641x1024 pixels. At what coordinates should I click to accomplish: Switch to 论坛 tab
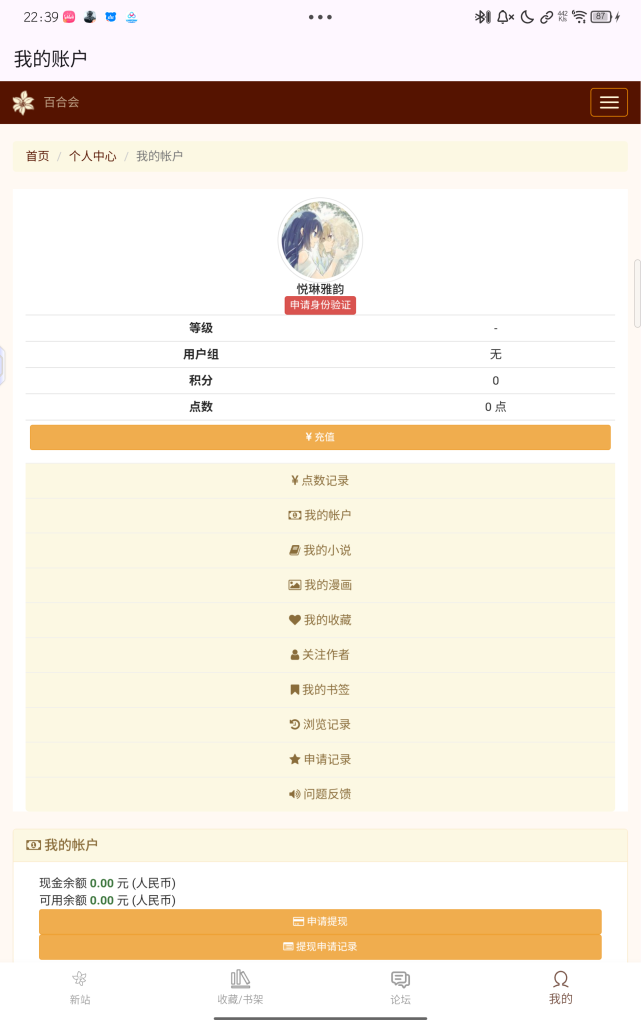[400, 987]
